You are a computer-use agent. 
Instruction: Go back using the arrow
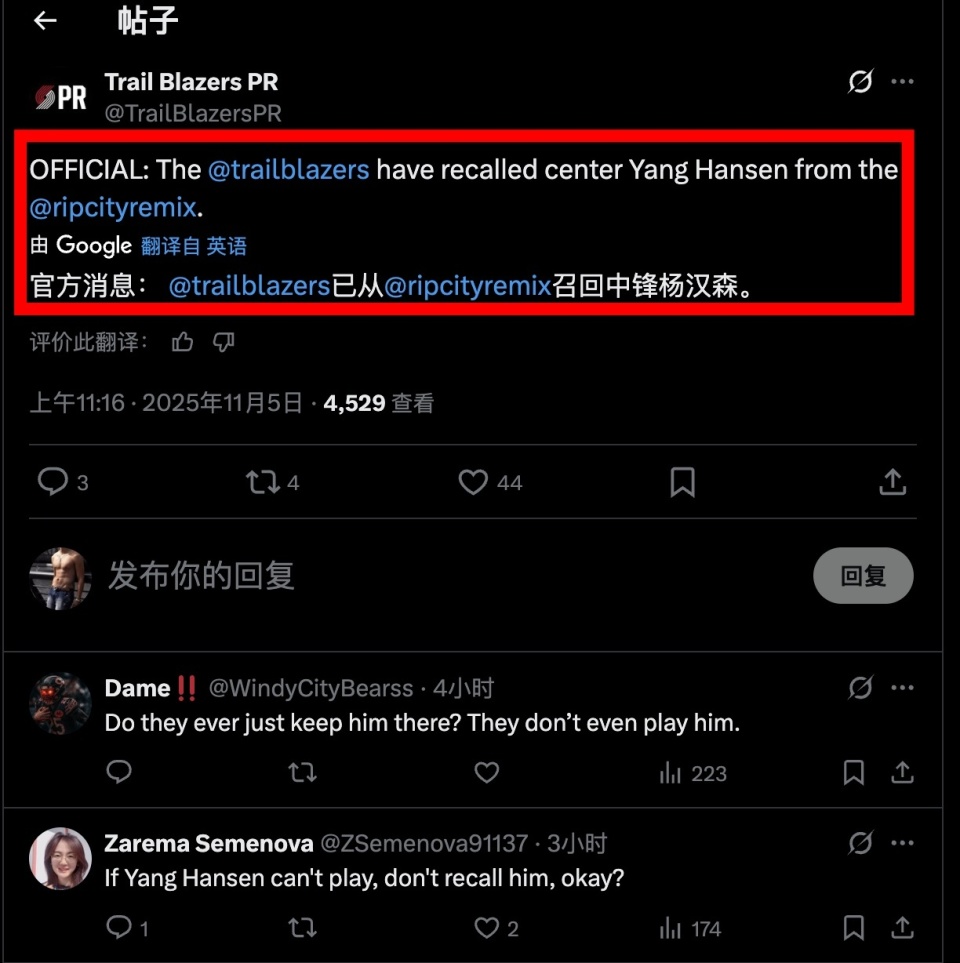[x=45, y=21]
